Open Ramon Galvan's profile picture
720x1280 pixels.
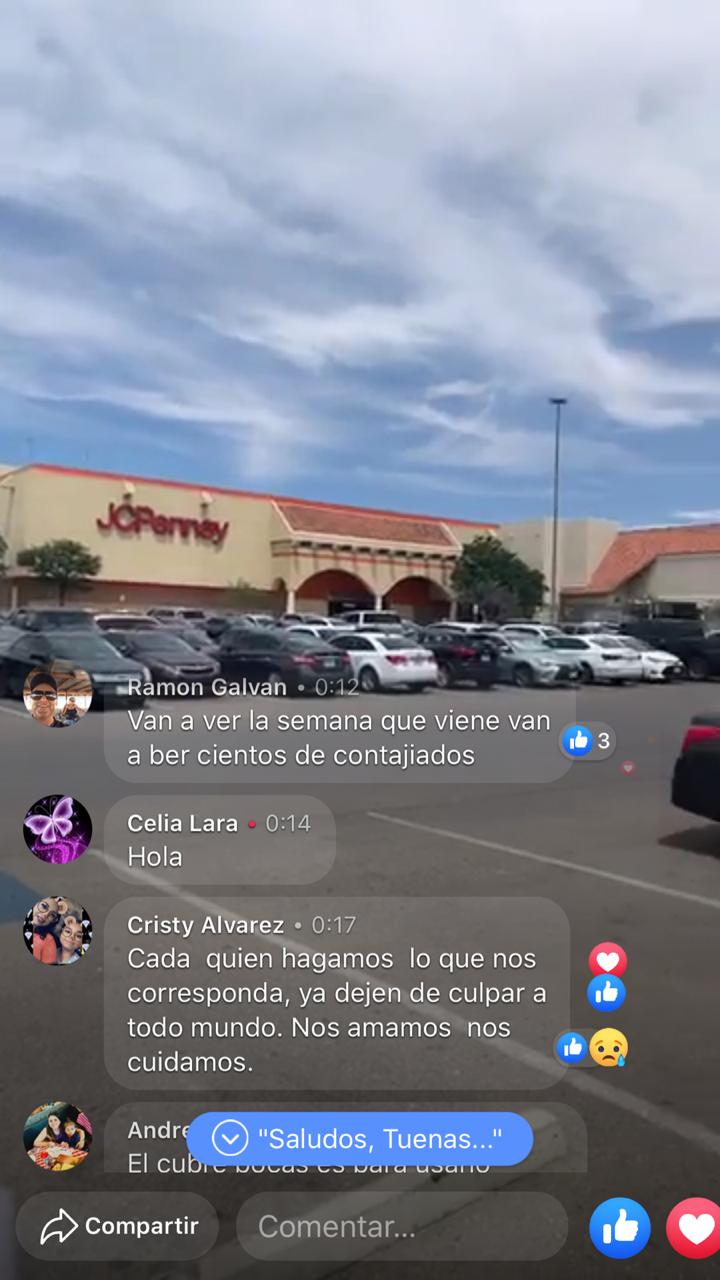click(x=57, y=693)
